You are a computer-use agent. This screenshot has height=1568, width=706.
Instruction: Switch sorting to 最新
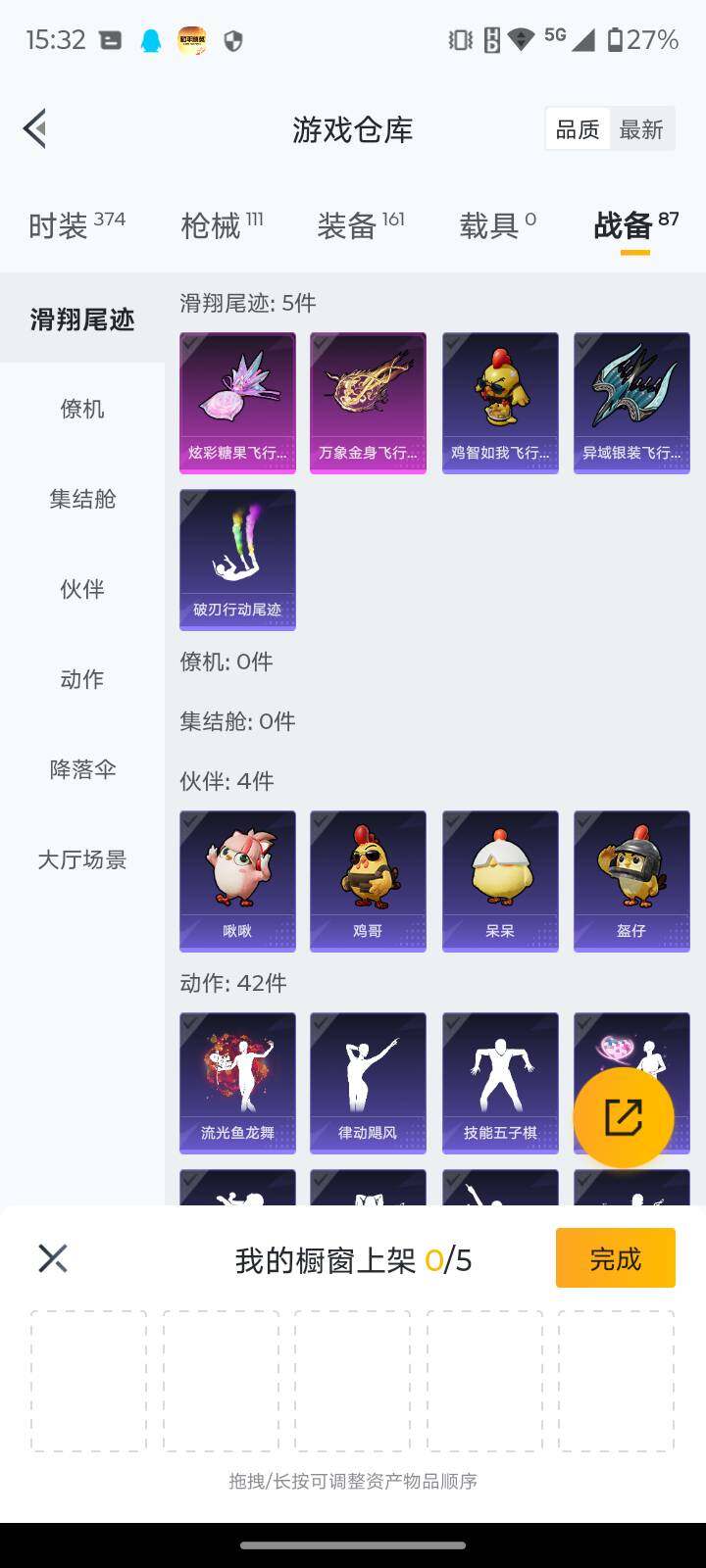click(x=642, y=128)
